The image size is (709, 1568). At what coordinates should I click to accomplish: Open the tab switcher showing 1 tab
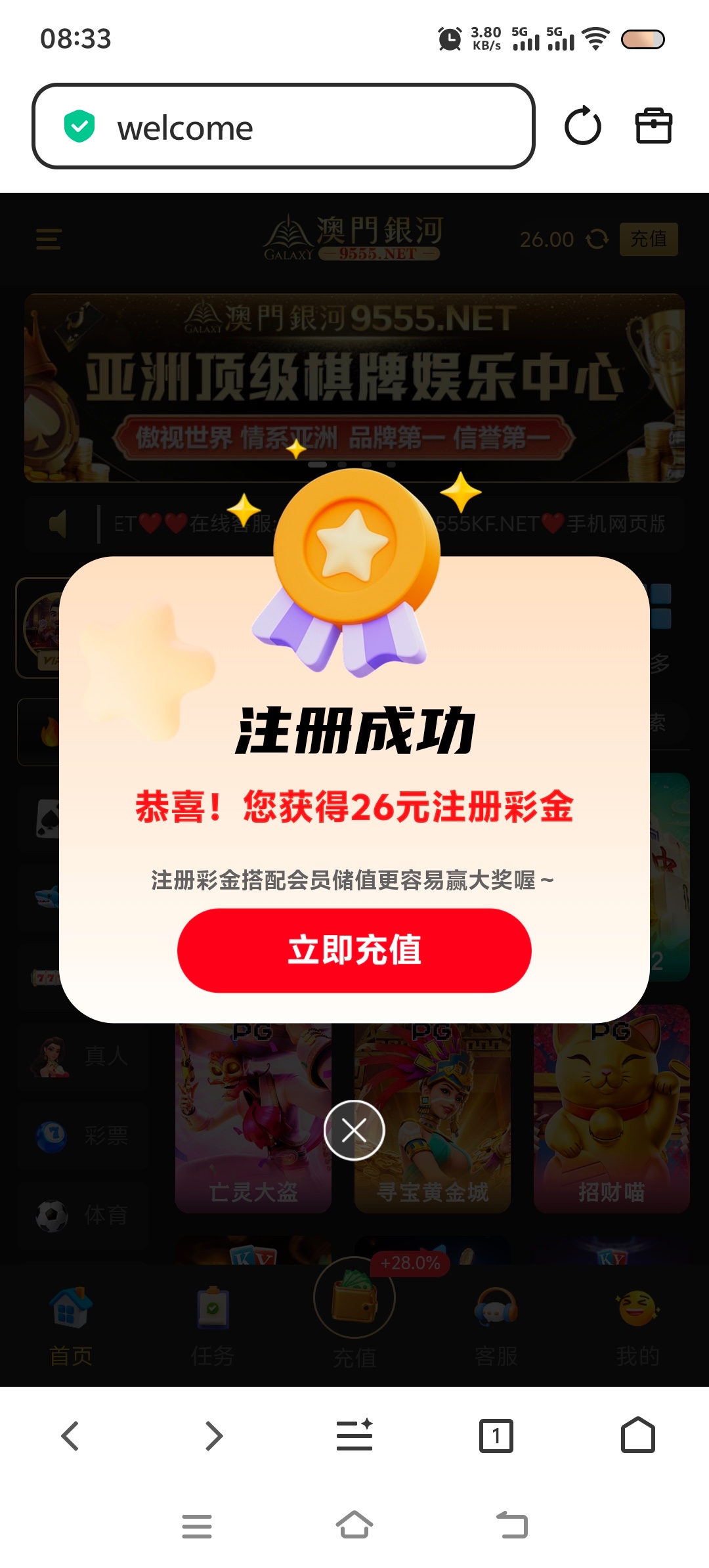pos(496,1436)
